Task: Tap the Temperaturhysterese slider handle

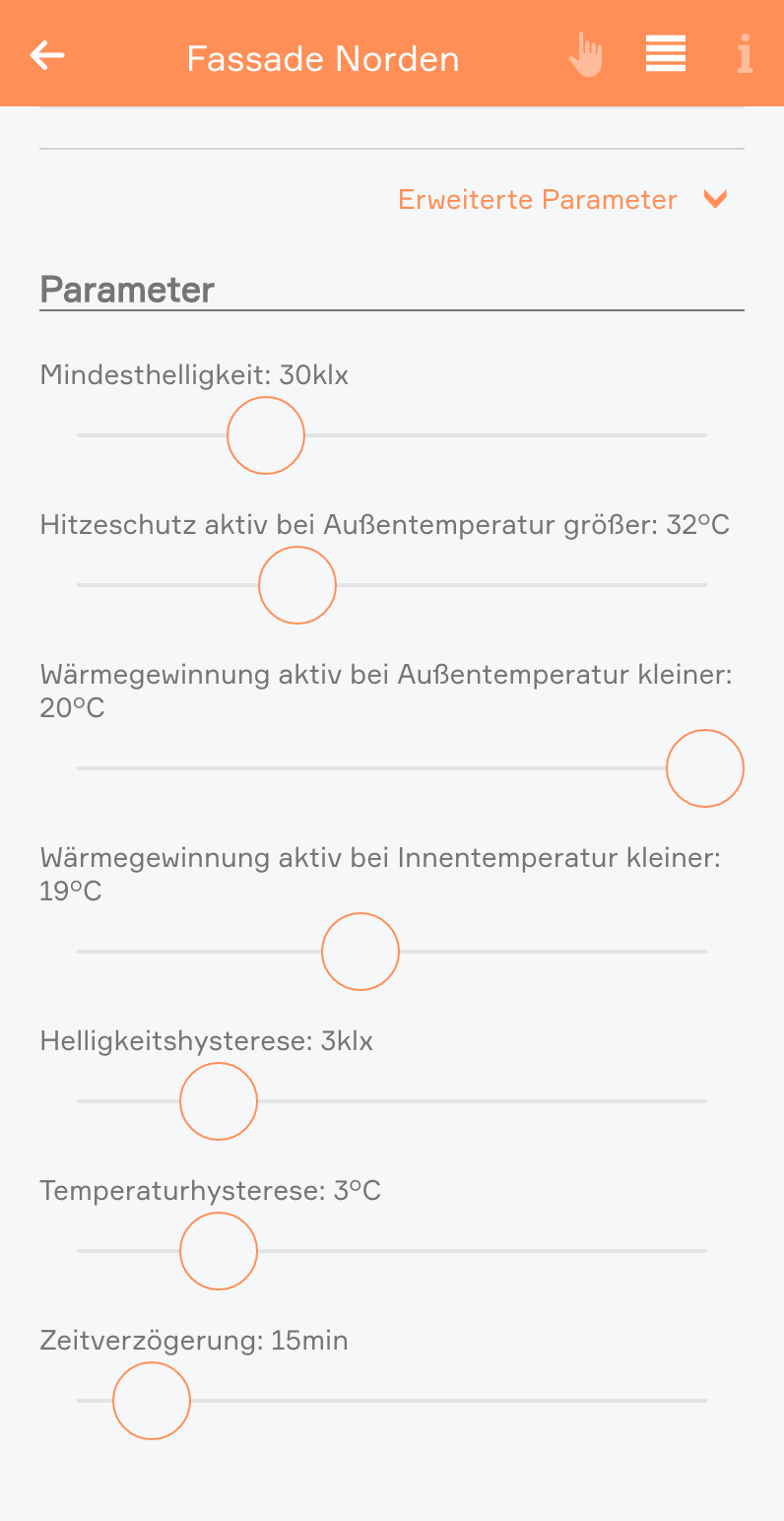Action: click(x=219, y=1251)
